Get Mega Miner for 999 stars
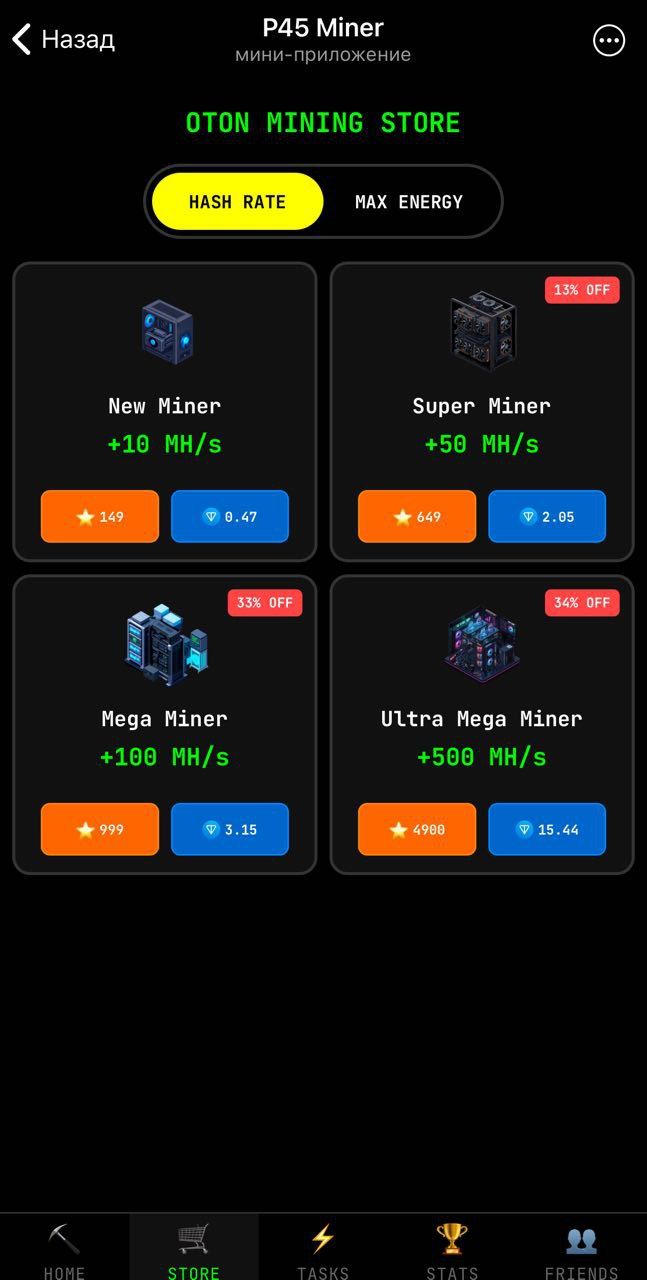 pyautogui.click(x=100, y=829)
